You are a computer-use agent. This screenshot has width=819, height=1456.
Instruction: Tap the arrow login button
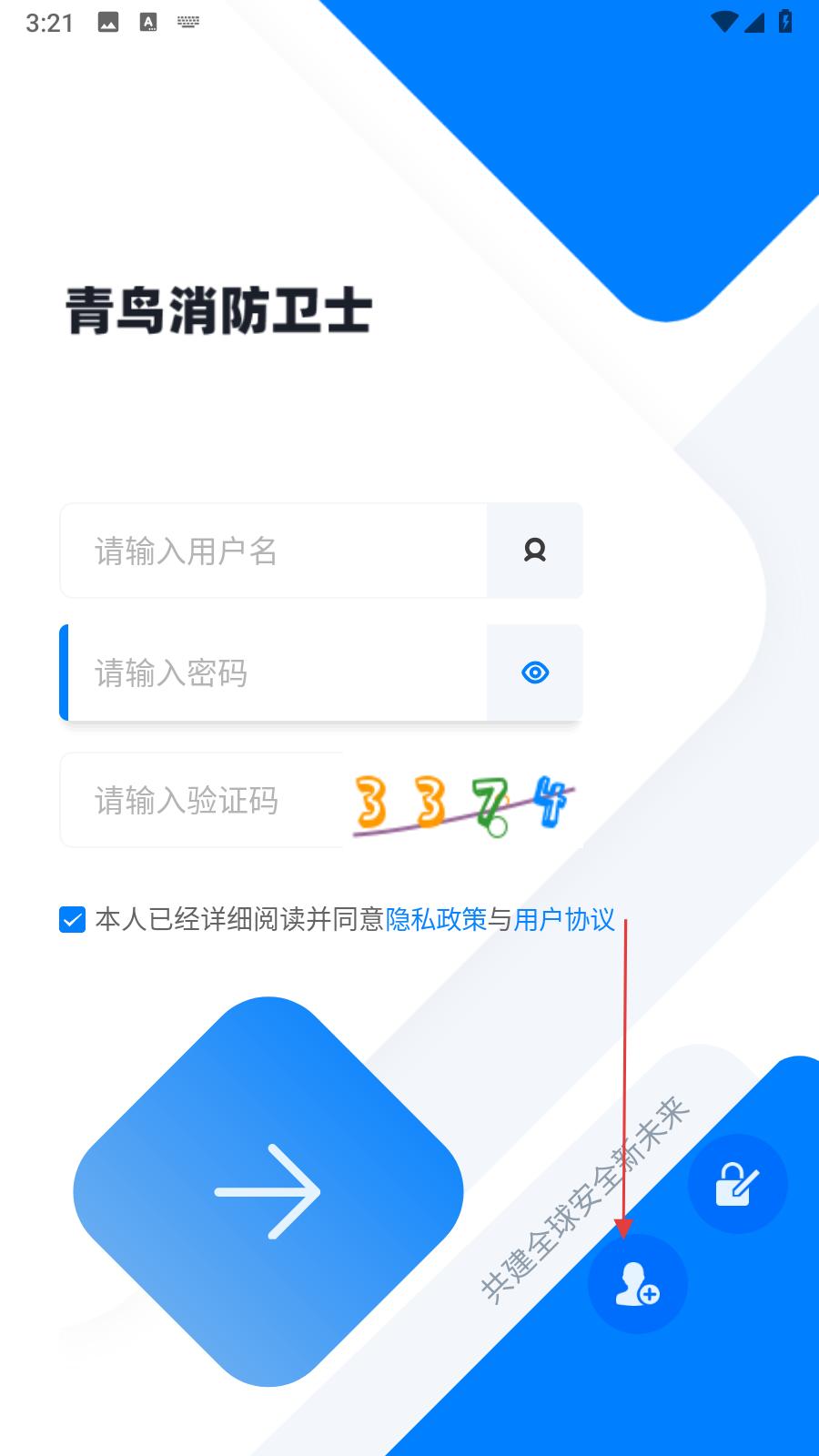click(268, 1192)
